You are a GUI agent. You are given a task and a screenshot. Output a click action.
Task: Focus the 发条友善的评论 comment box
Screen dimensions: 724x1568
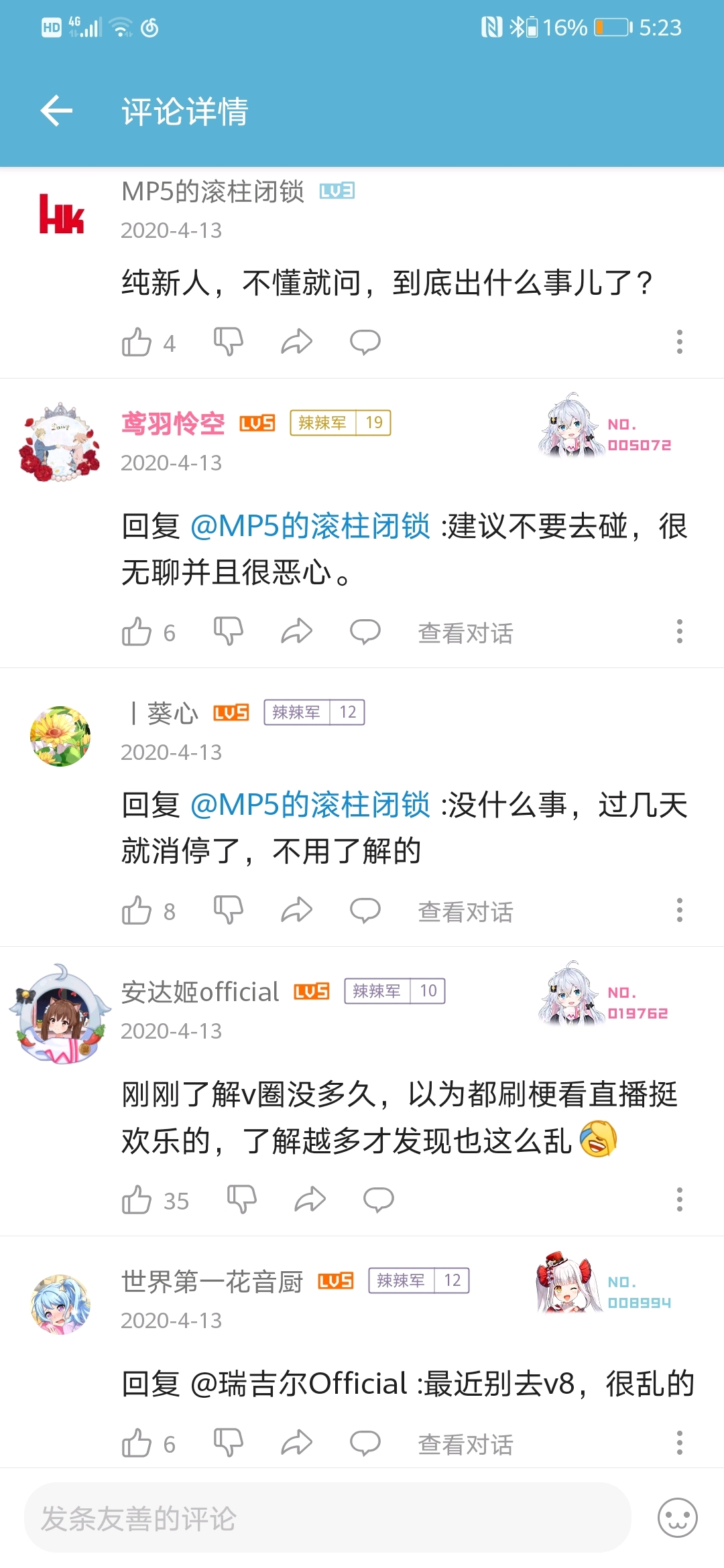[x=327, y=1518]
